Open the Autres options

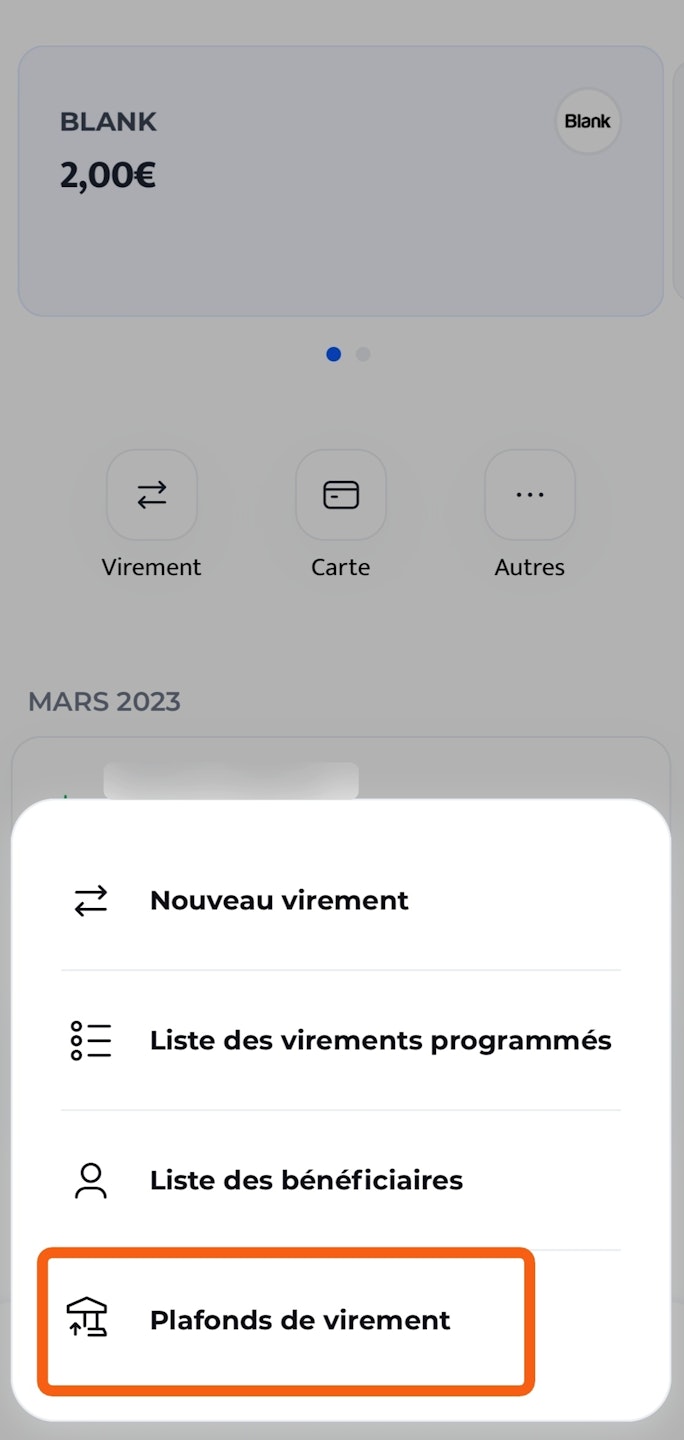pos(530,495)
